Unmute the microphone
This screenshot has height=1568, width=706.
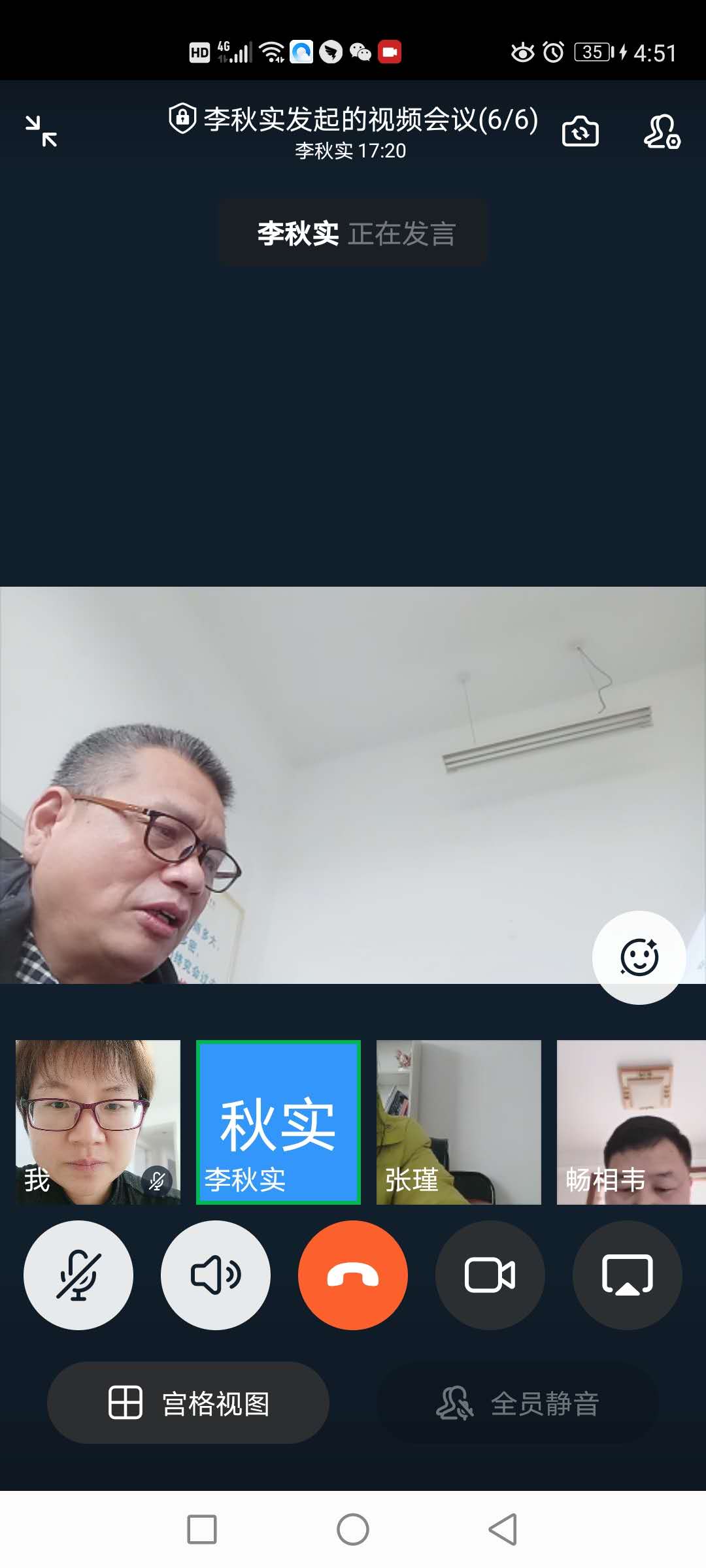(78, 1275)
